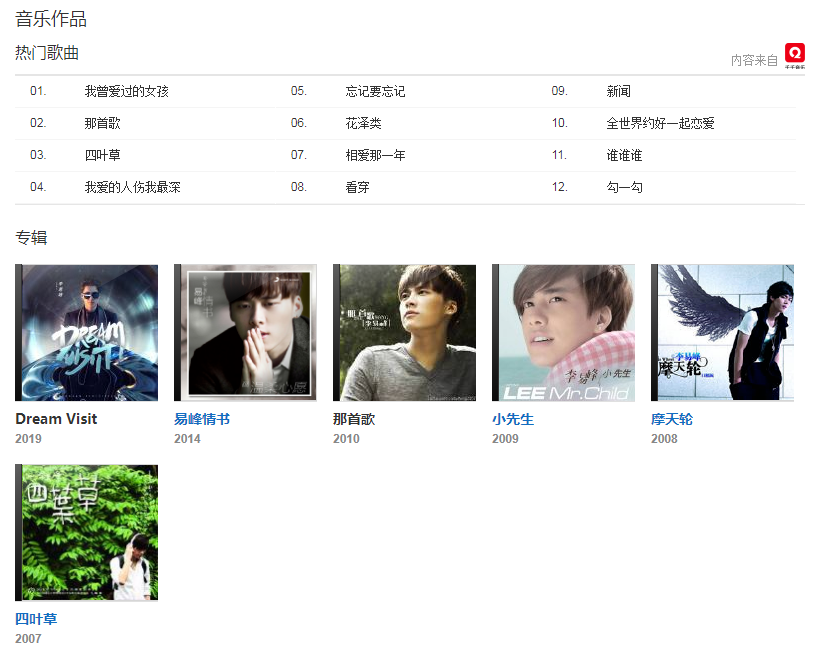The width and height of the screenshot is (817, 655).
Task: Open the song 那首歌 in hot songs
Action: (x=102, y=123)
